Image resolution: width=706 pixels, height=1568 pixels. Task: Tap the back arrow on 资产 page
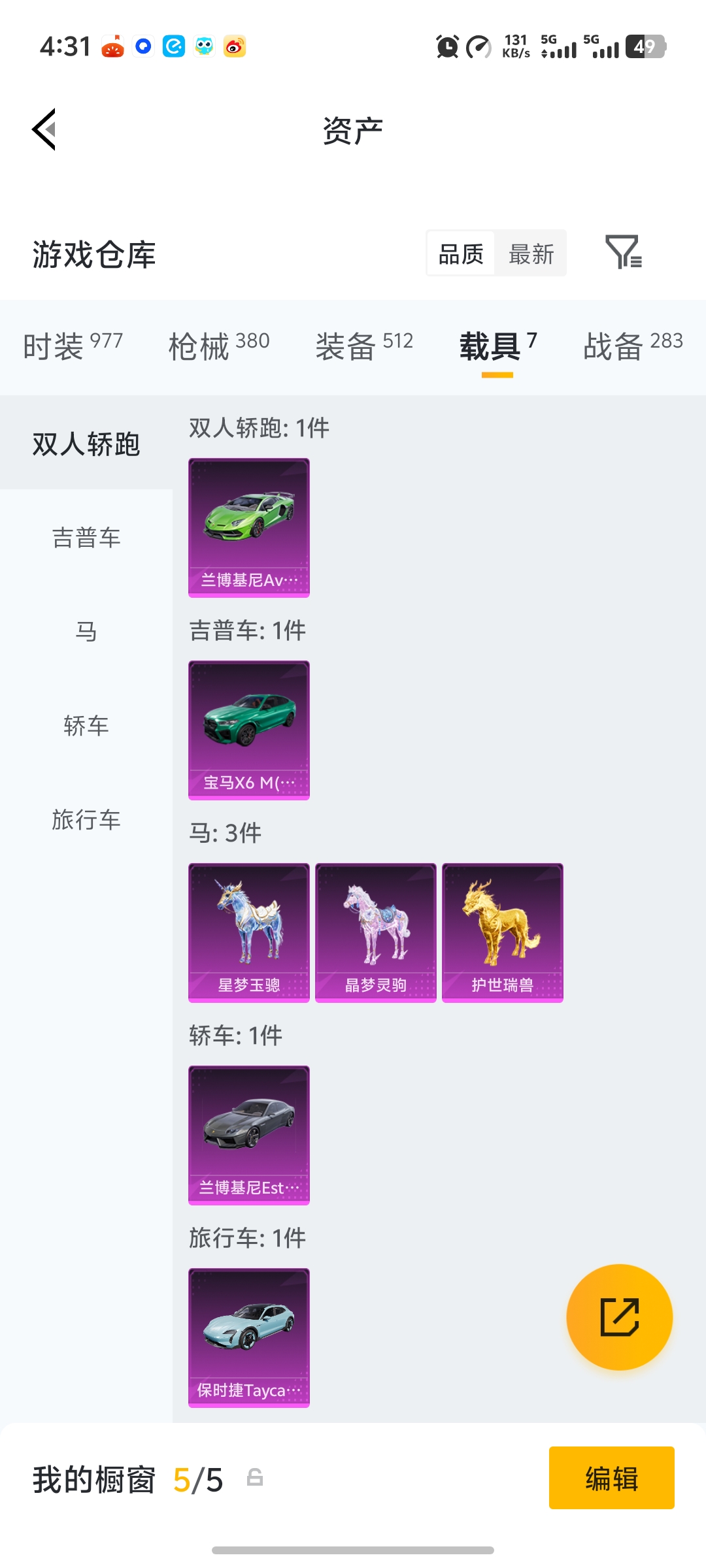pyautogui.click(x=44, y=129)
